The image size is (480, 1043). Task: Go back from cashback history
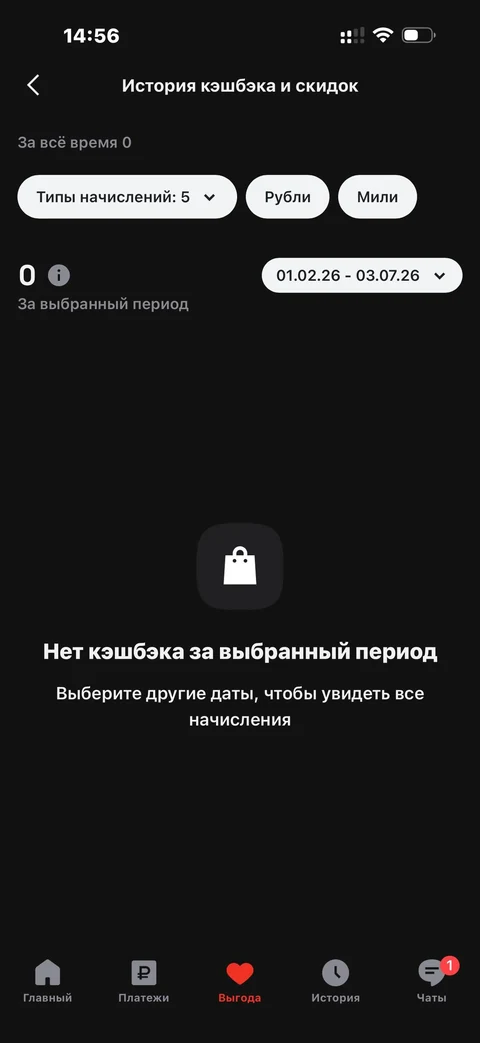(33, 85)
